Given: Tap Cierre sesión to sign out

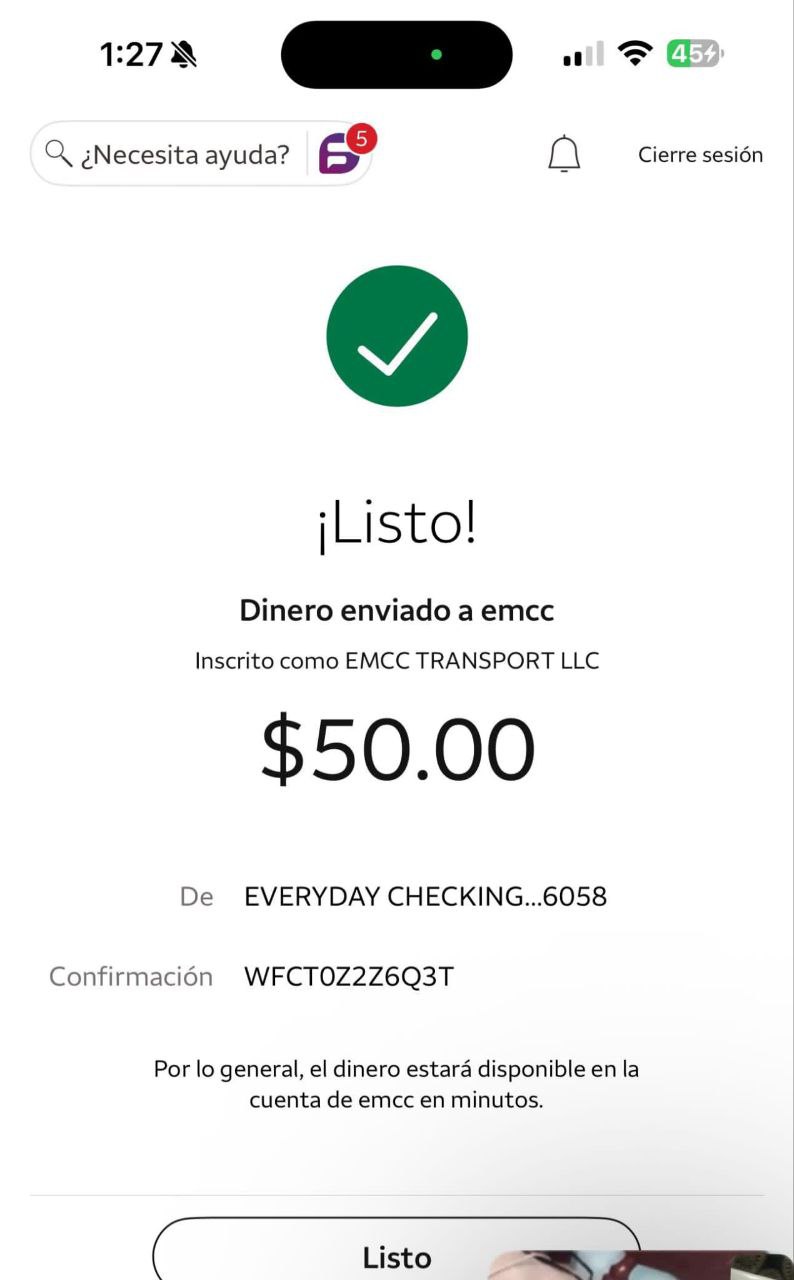Looking at the screenshot, I should point(700,154).
